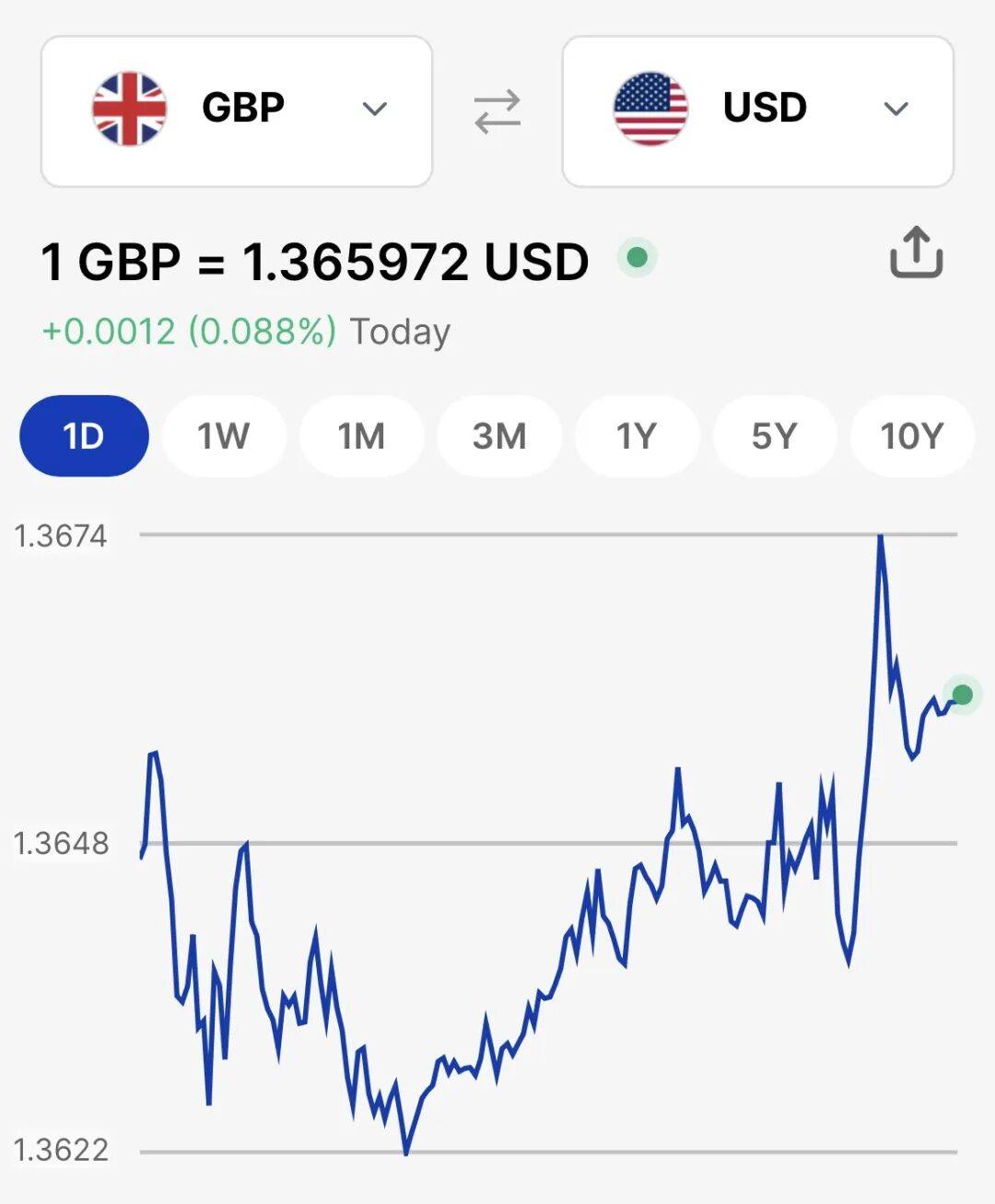Open the USD currency dropdown
This screenshot has width=995, height=1204.
click(757, 111)
